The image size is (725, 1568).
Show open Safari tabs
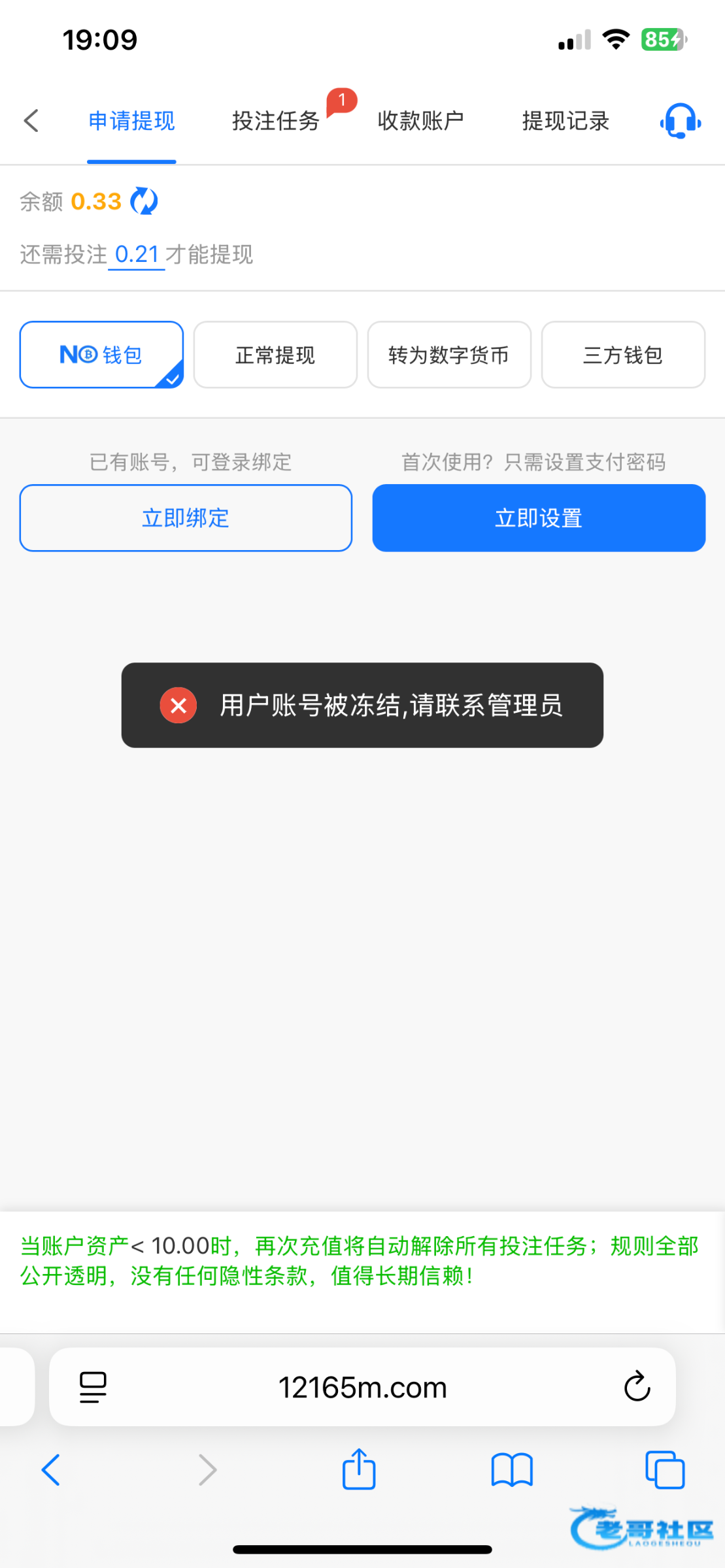coord(665,1470)
